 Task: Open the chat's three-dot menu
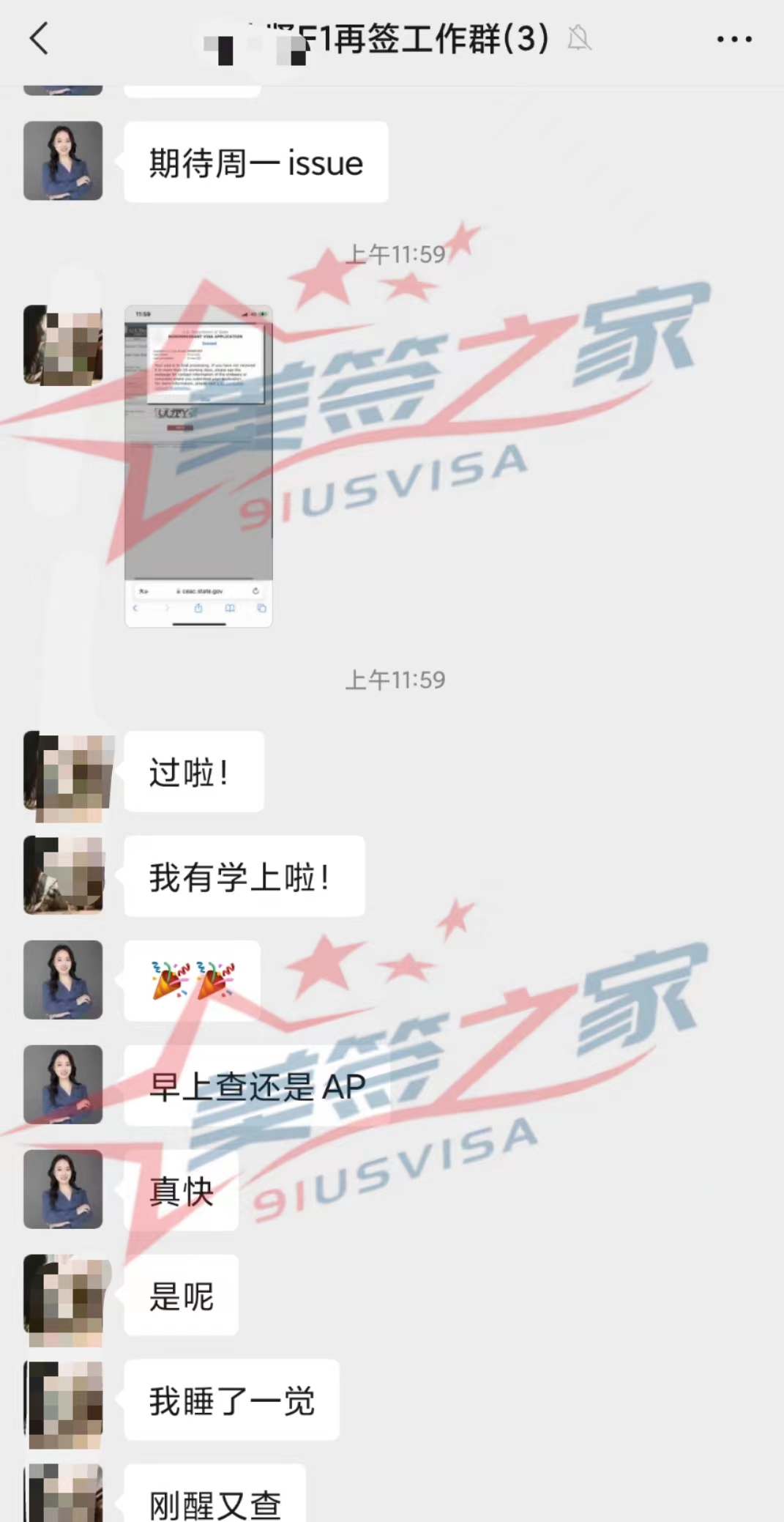(x=733, y=40)
